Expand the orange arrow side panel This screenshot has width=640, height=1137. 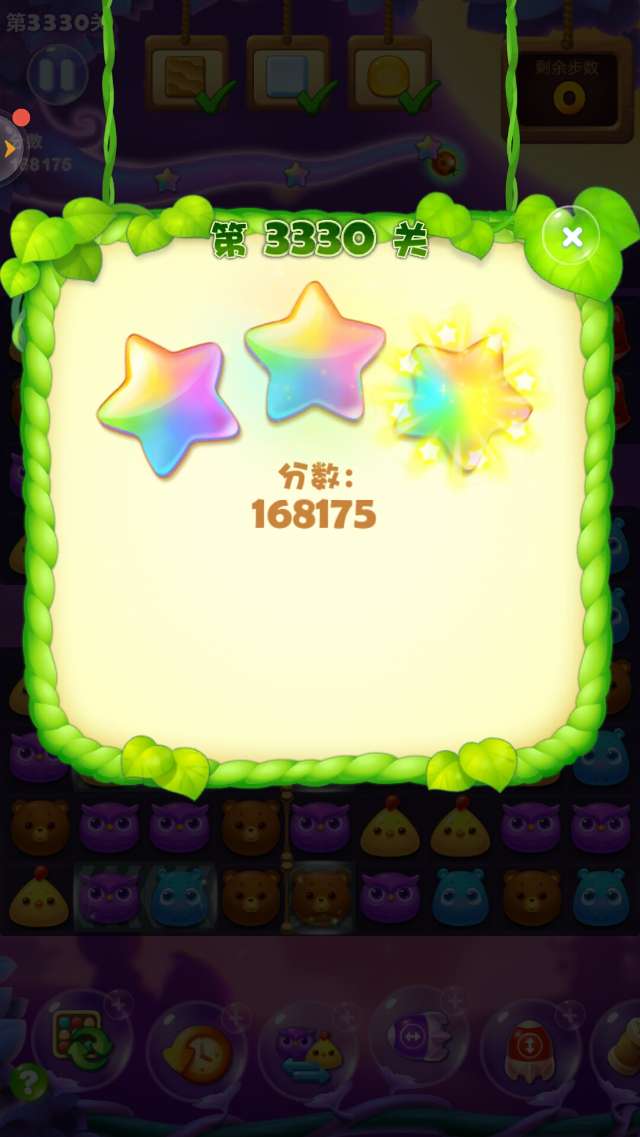coord(10,149)
